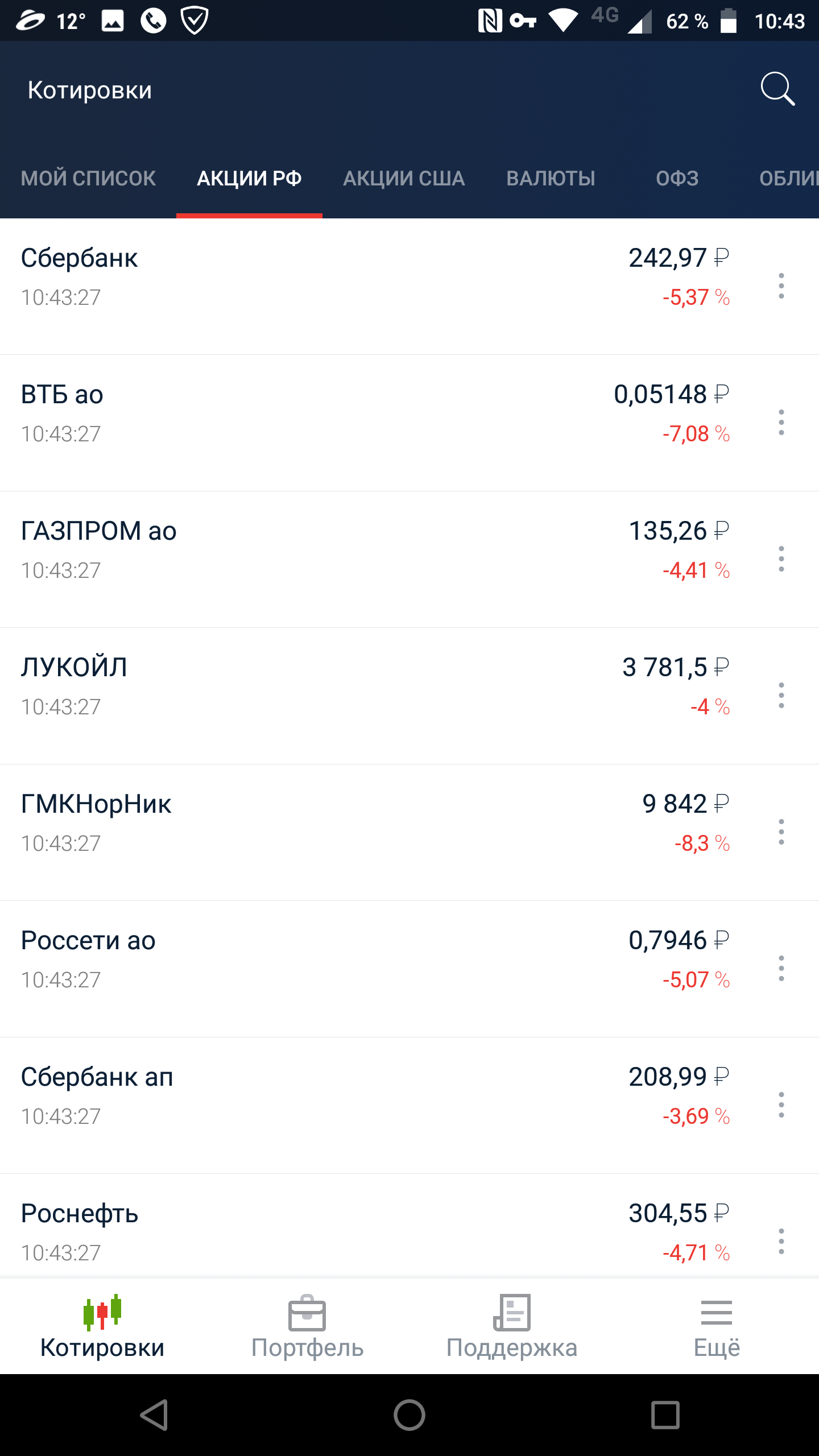Open the overflow menu for ВТБ ао
The image size is (819, 1456).
[x=781, y=423]
